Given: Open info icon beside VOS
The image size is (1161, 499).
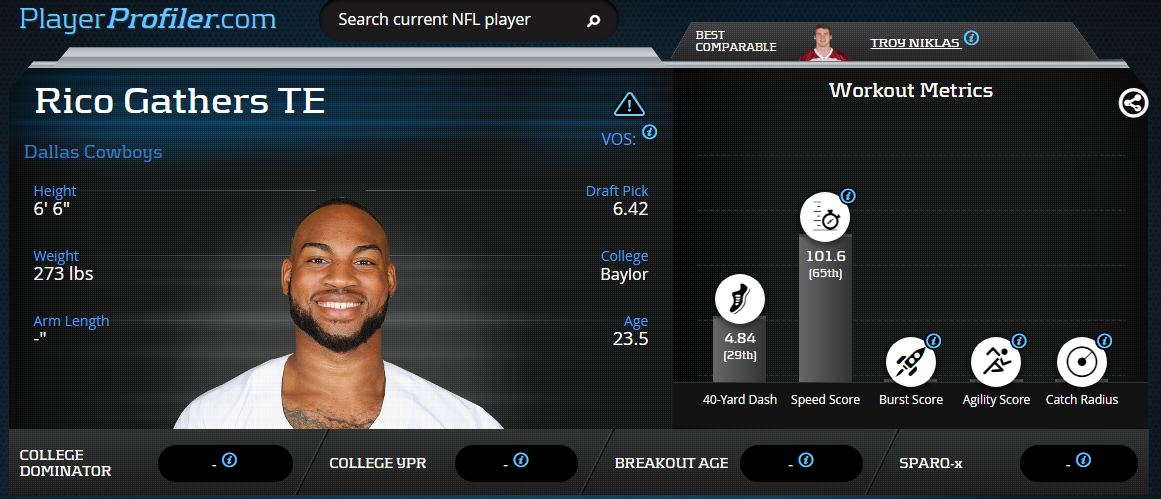Looking at the screenshot, I should pos(650,132).
